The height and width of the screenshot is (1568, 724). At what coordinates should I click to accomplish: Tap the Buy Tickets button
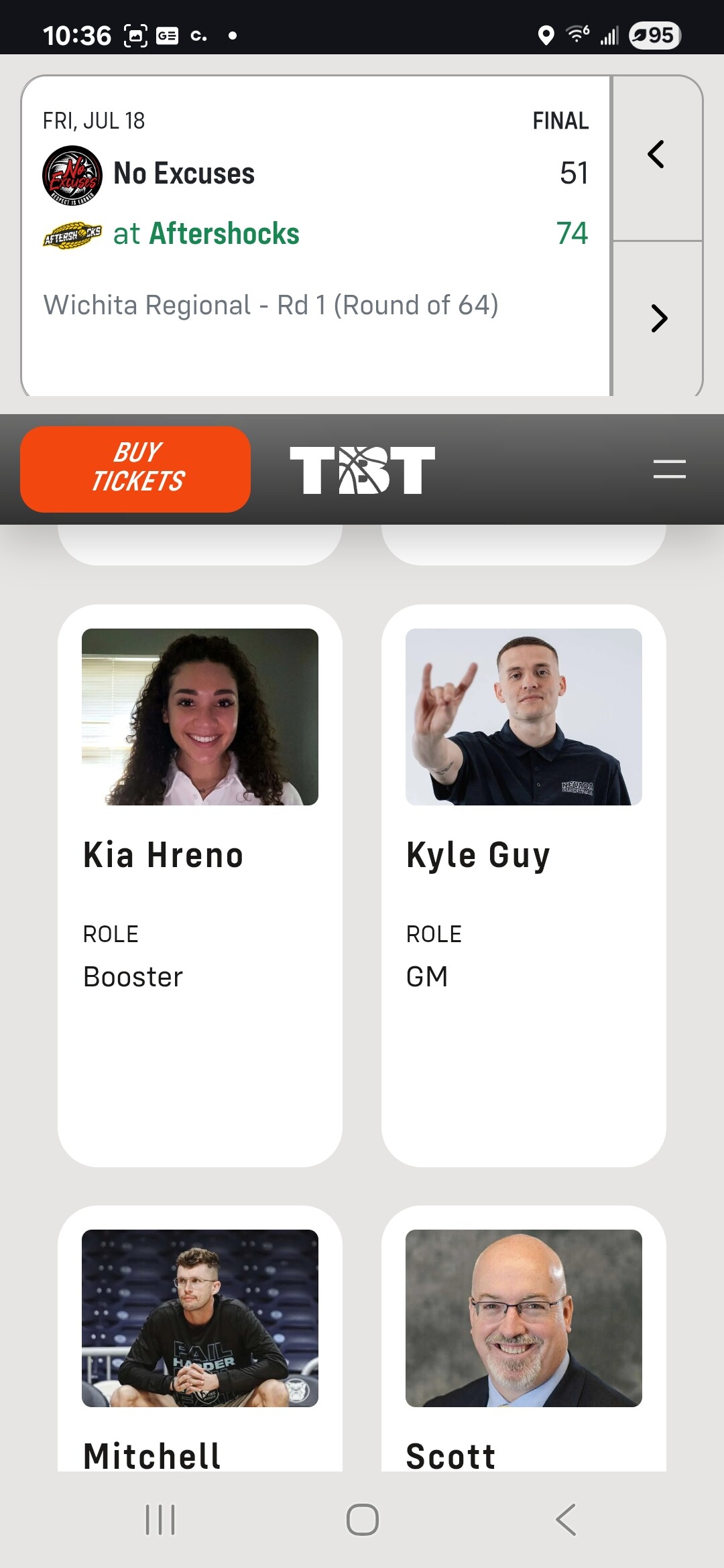(135, 469)
